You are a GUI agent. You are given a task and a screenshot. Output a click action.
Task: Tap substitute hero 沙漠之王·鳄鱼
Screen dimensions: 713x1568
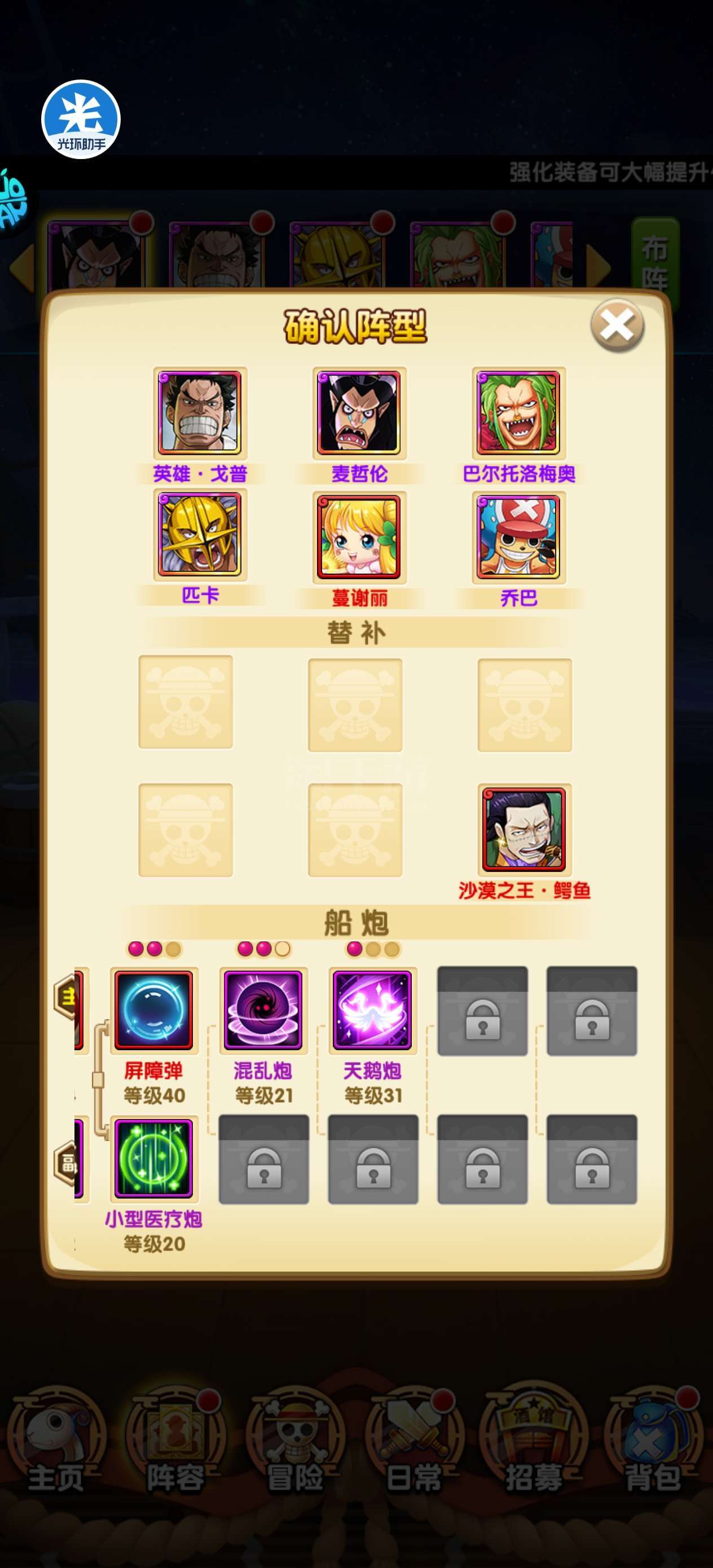pyautogui.click(x=523, y=830)
